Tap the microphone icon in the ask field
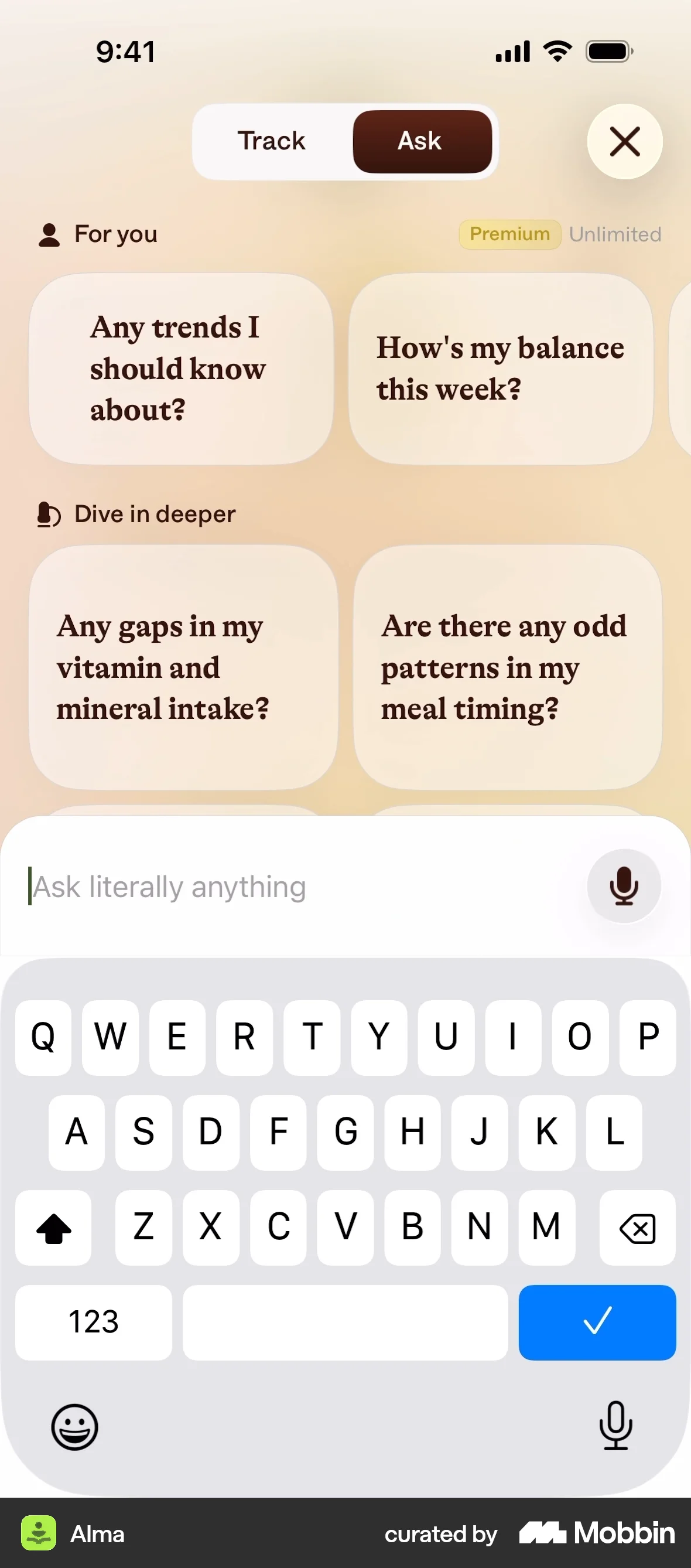Viewport: 691px width, 1568px height. point(623,887)
